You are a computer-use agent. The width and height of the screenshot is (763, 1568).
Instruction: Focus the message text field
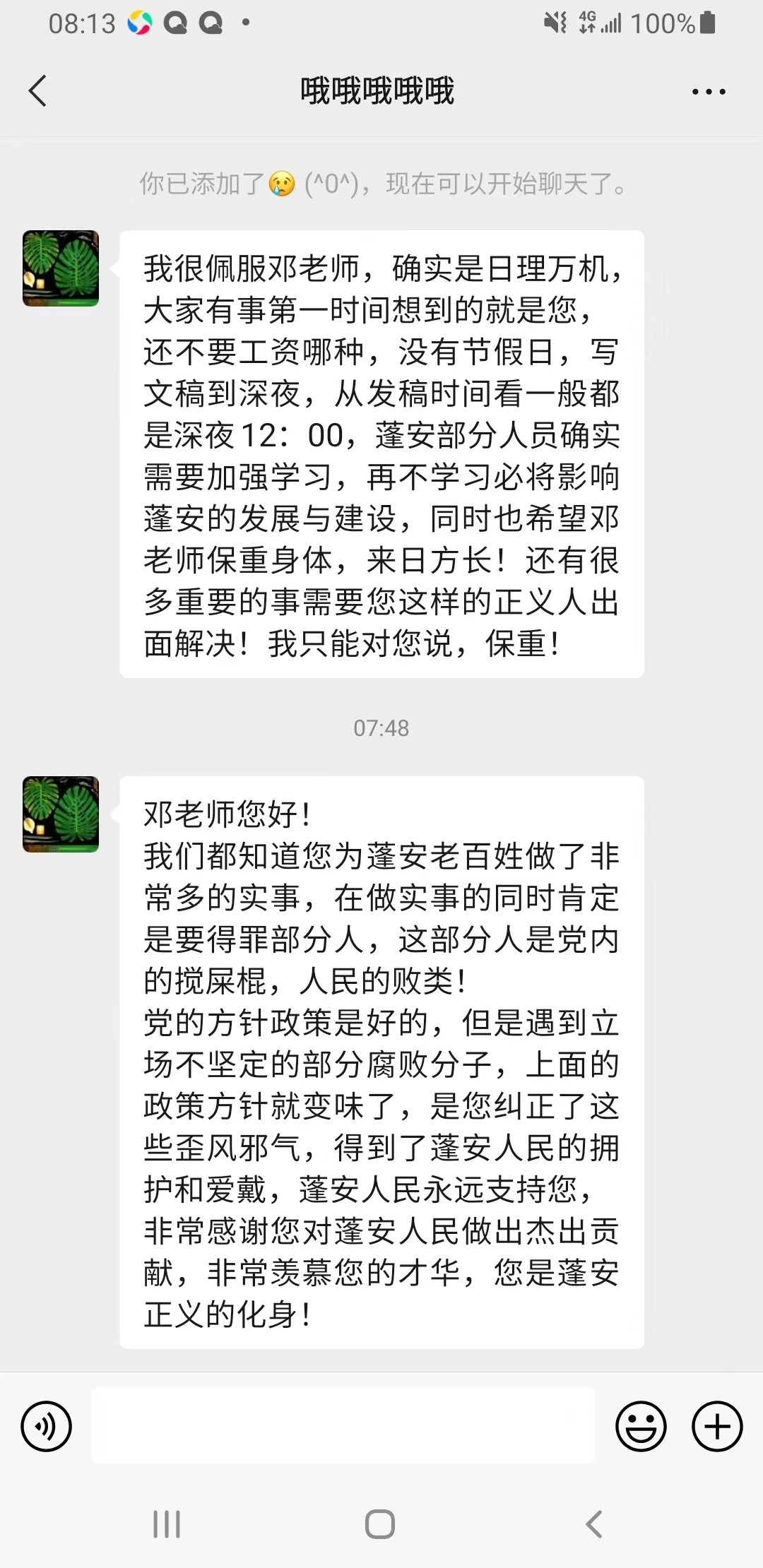[343, 1425]
